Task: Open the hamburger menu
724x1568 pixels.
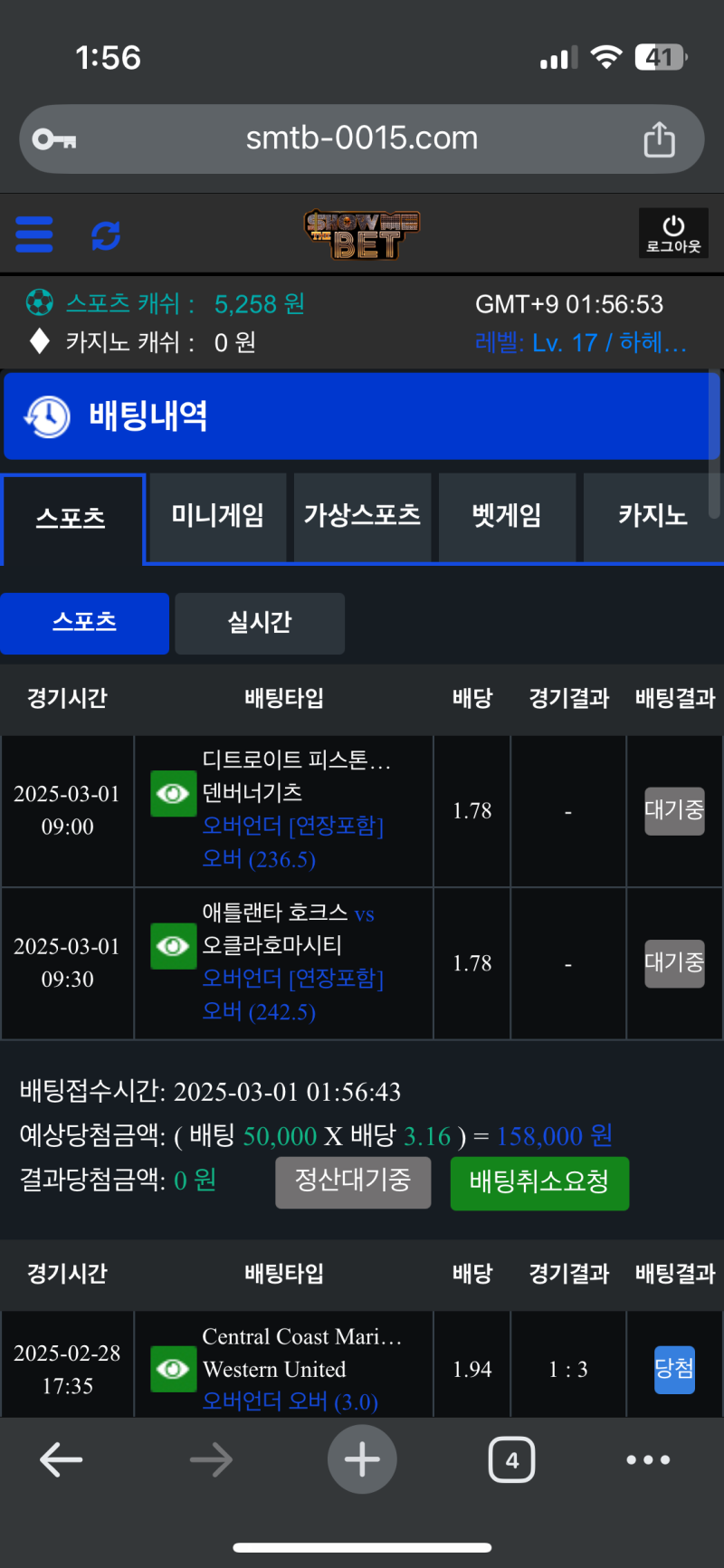Action: (x=34, y=234)
